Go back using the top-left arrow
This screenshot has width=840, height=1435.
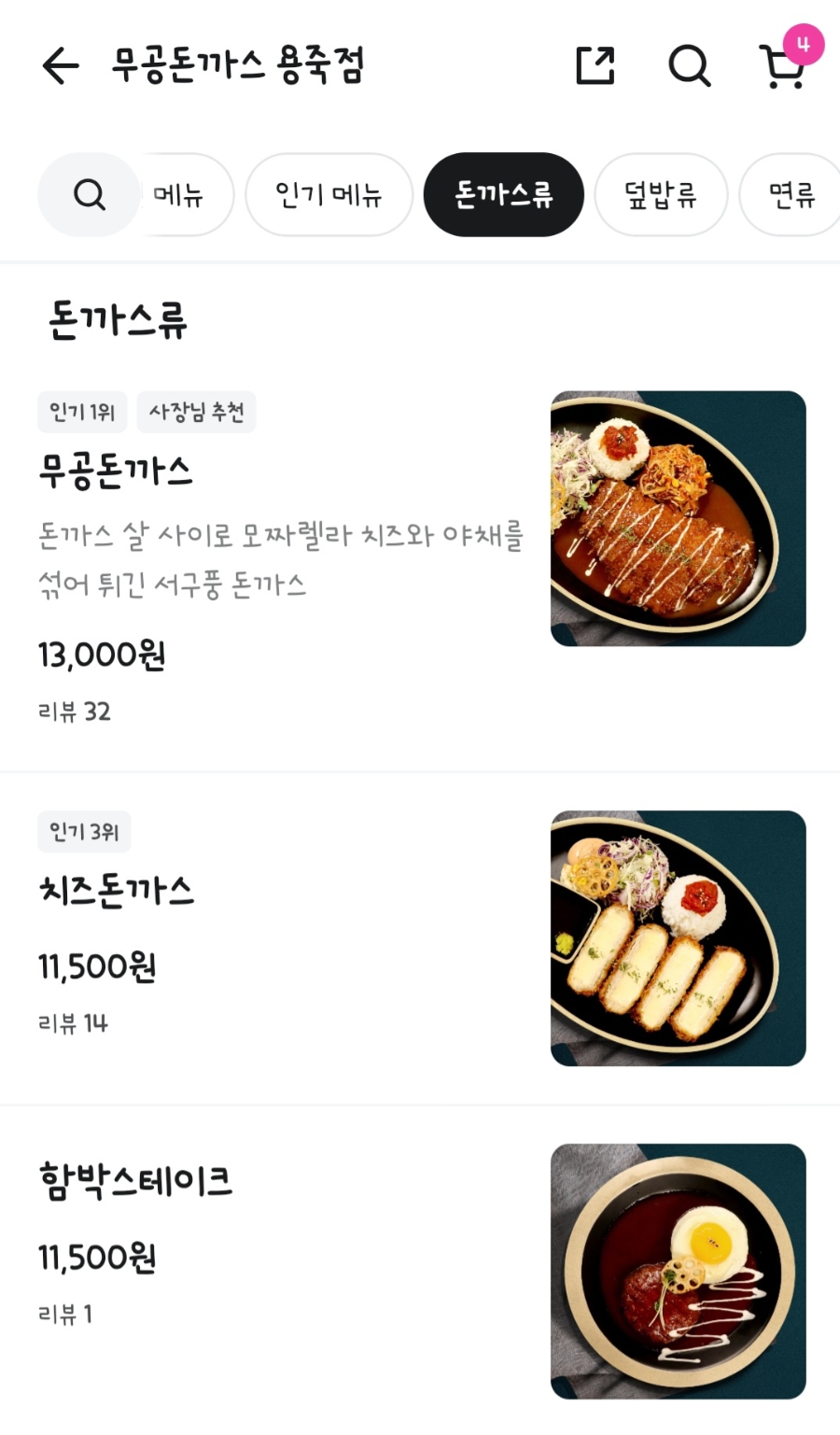pos(61,66)
